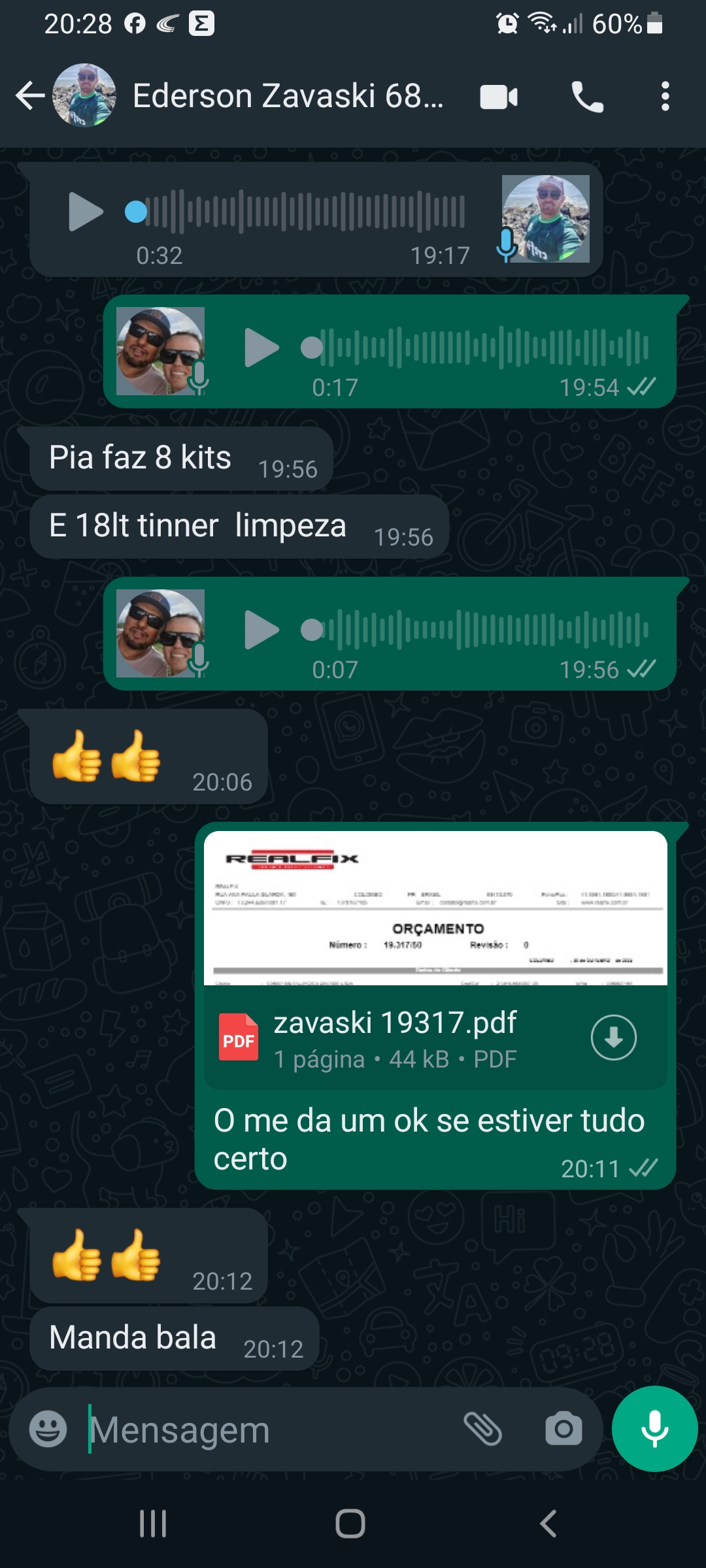
Task: Open Ederson Zavaski's contact info
Action: click(x=288, y=96)
